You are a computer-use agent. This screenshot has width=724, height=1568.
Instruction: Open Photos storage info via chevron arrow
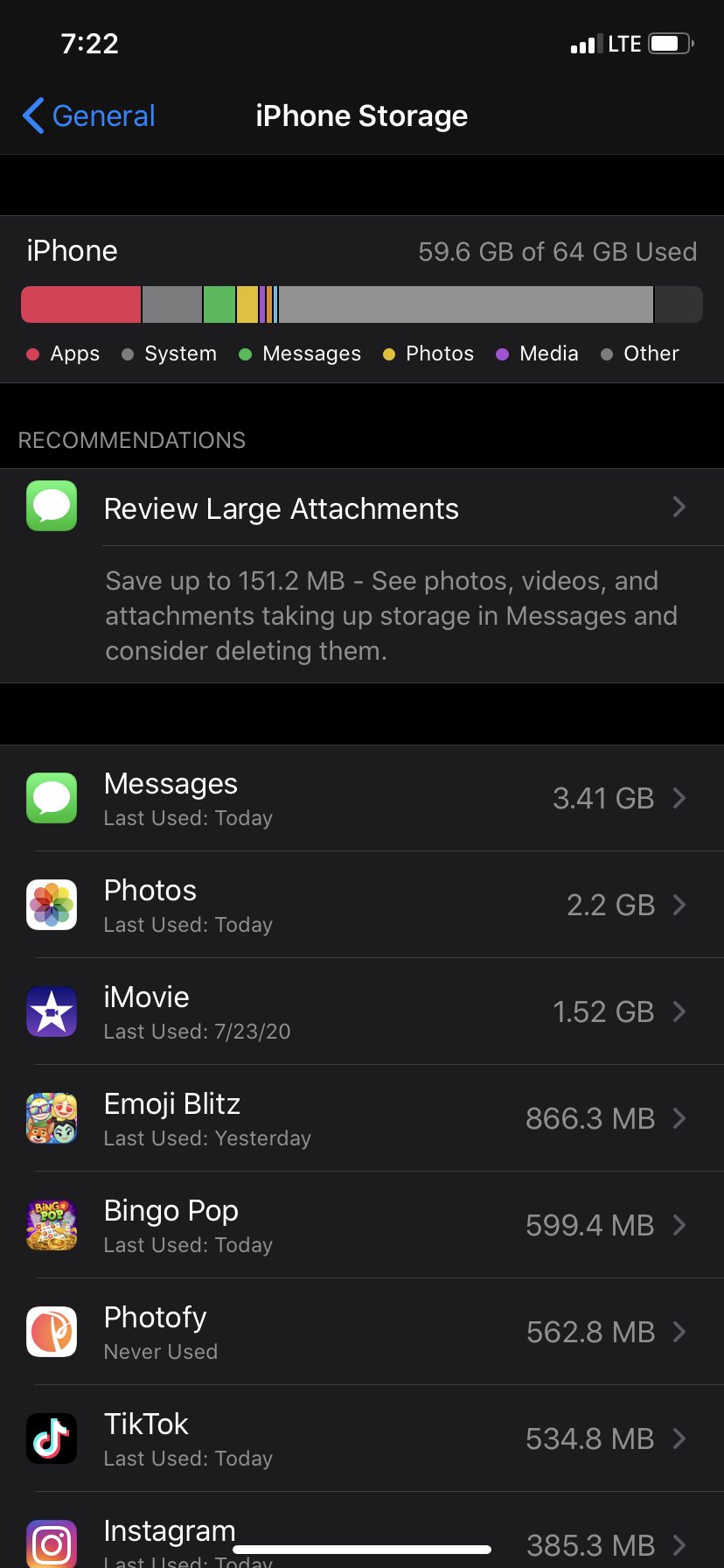tap(679, 905)
